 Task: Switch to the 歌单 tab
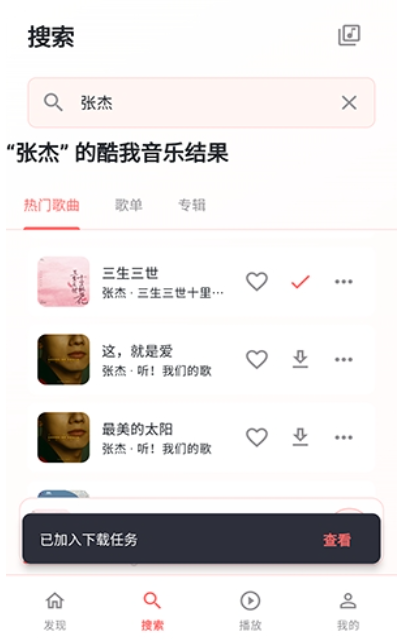point(128,205)
